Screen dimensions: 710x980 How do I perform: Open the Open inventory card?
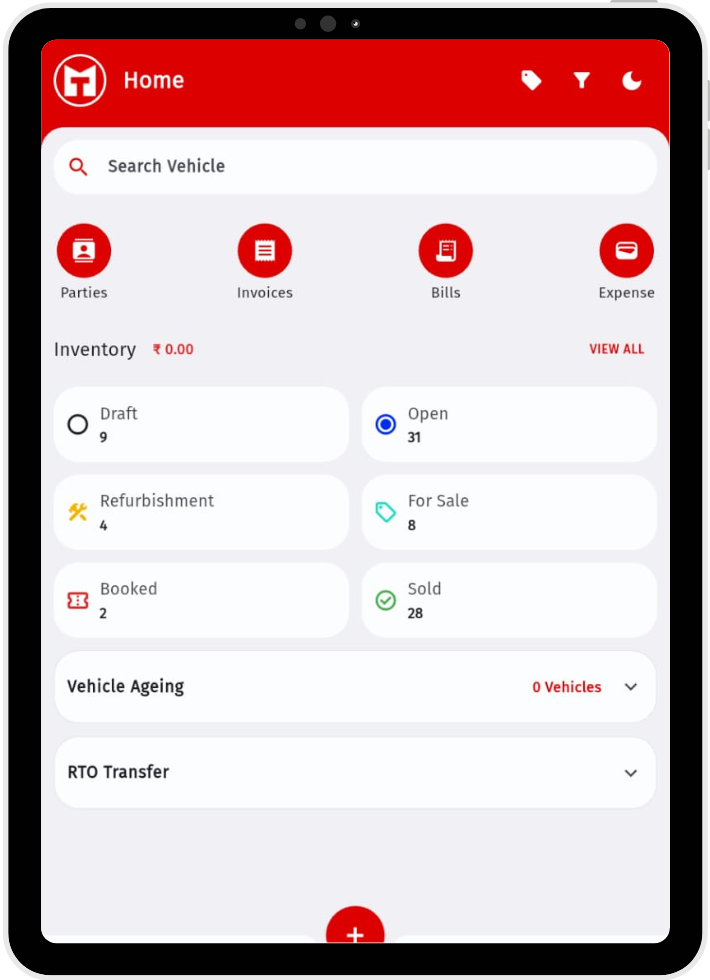point(509,424)
